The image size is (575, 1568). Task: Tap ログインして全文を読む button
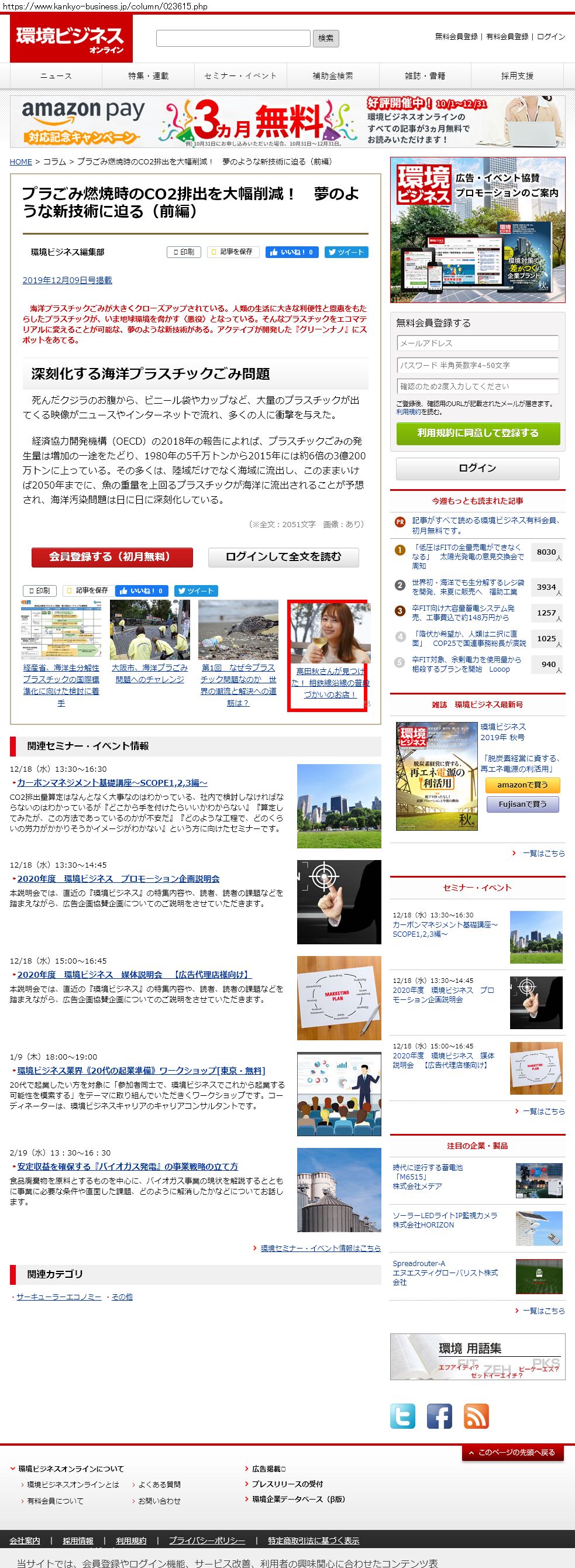pyautogui.click(x=284, y=557)
